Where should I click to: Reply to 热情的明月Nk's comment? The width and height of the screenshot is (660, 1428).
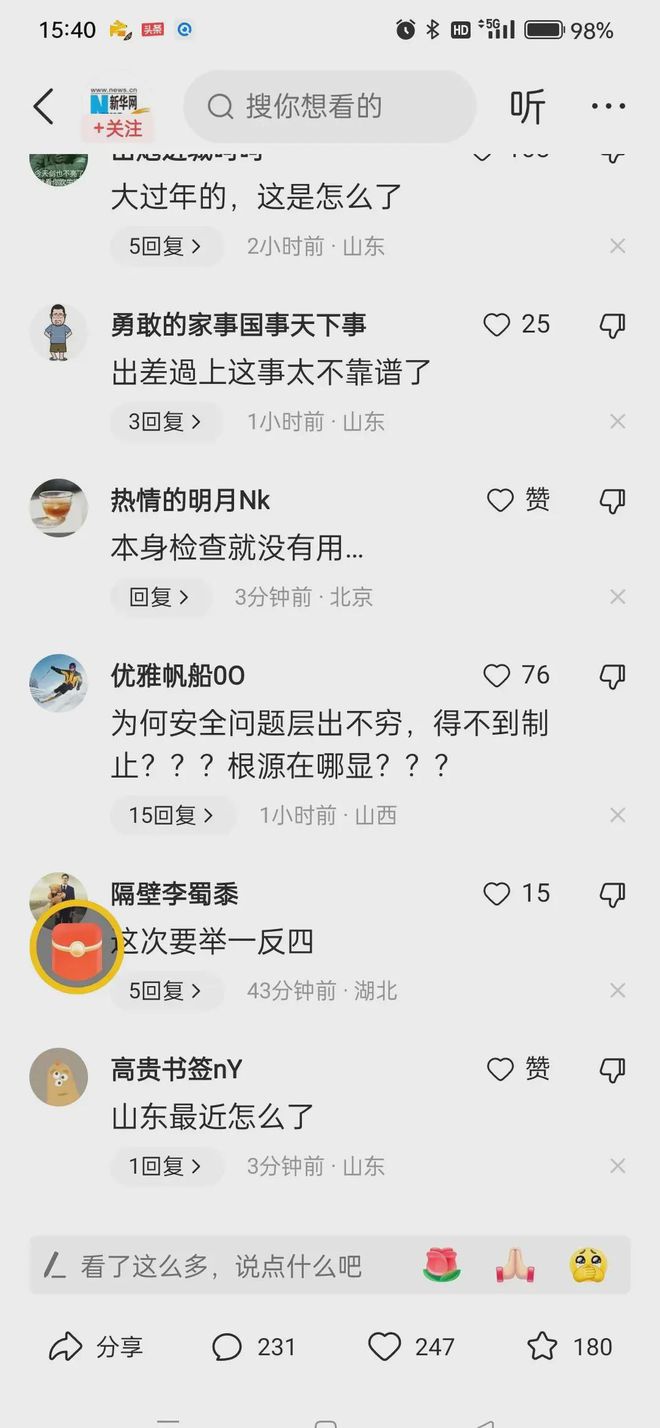160,597
